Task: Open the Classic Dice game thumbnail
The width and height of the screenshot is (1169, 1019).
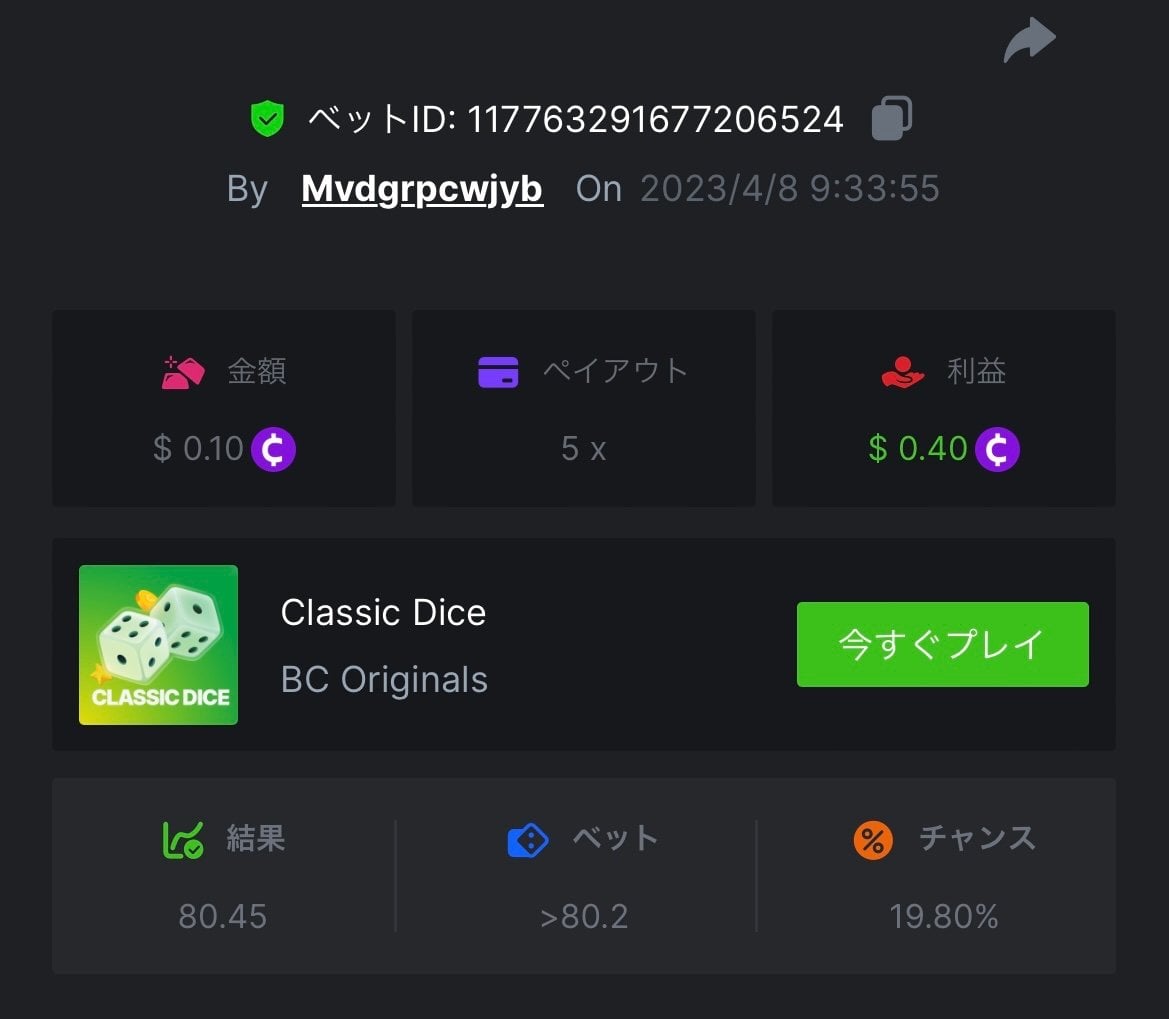Action: coord(158,645)
